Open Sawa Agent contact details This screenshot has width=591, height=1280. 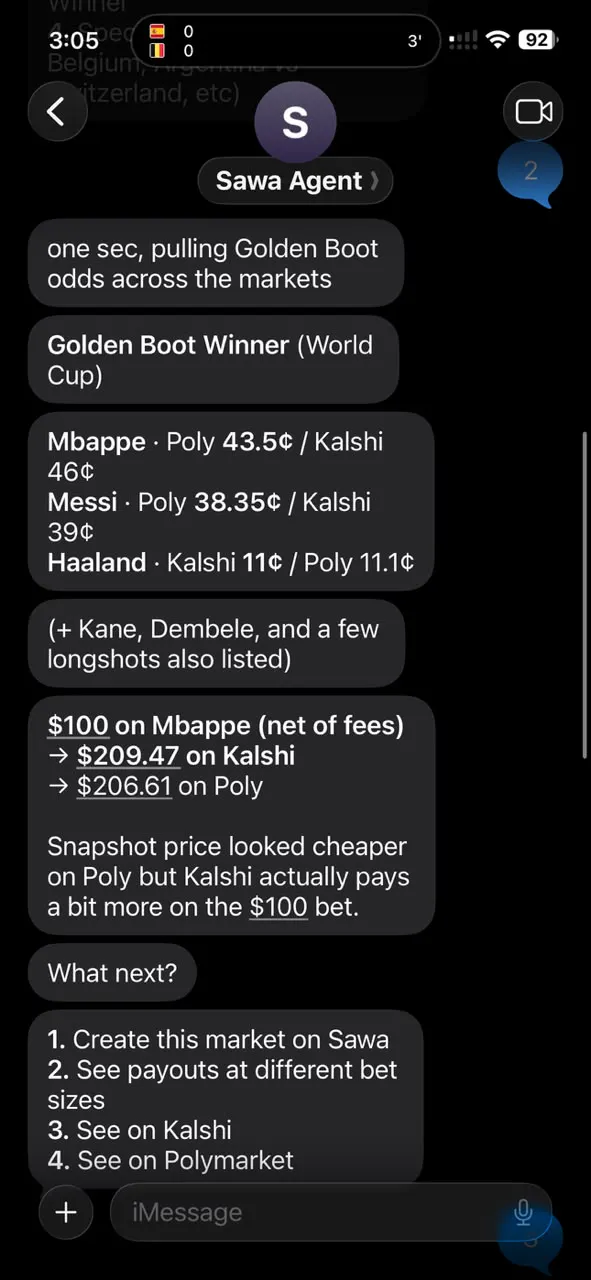296,181
